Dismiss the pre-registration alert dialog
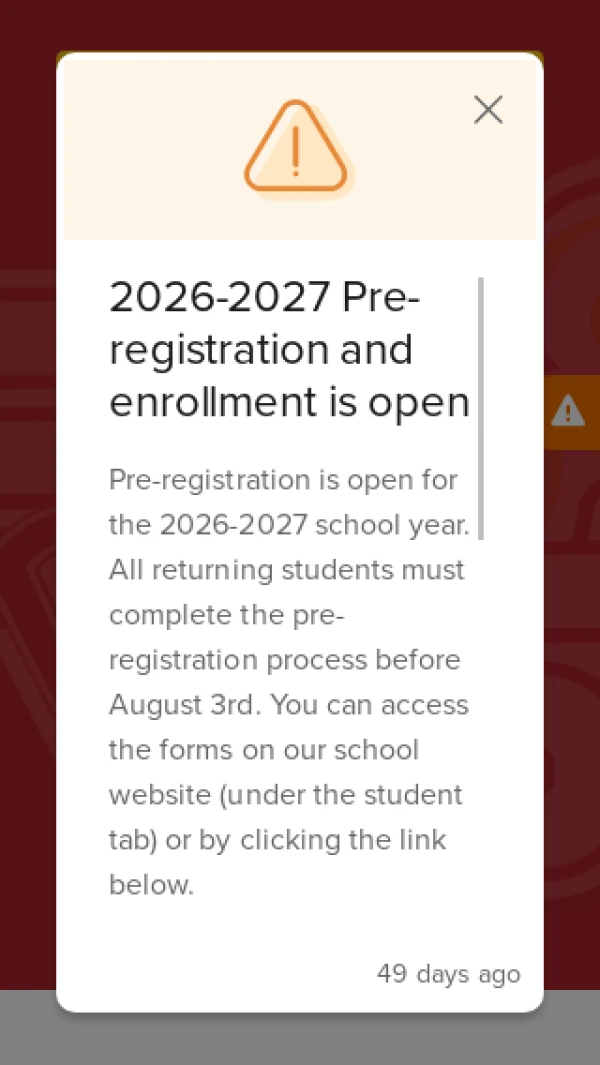This screenshot has height=1065, width=600. [488, 109]
